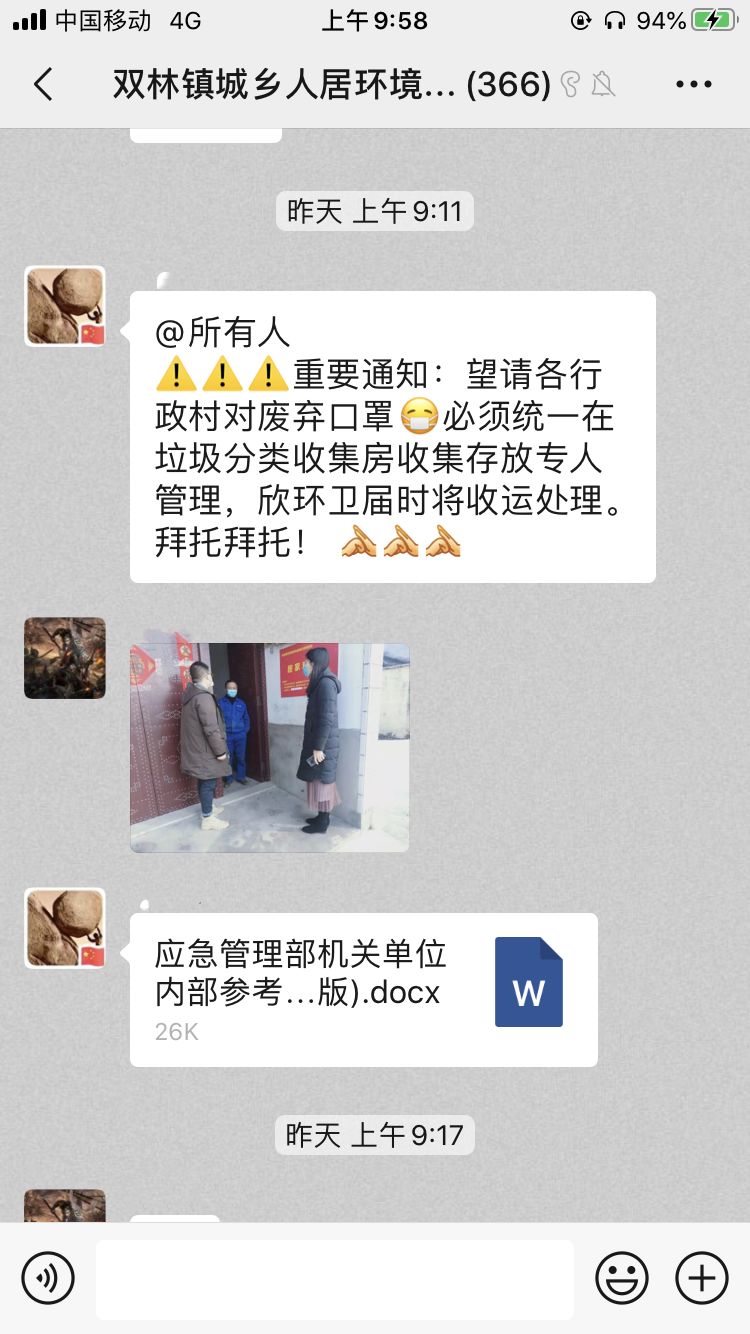Open the profile of the photo sender's avatar
This screenshot has height=1334, width=750.
pos(65,658)
